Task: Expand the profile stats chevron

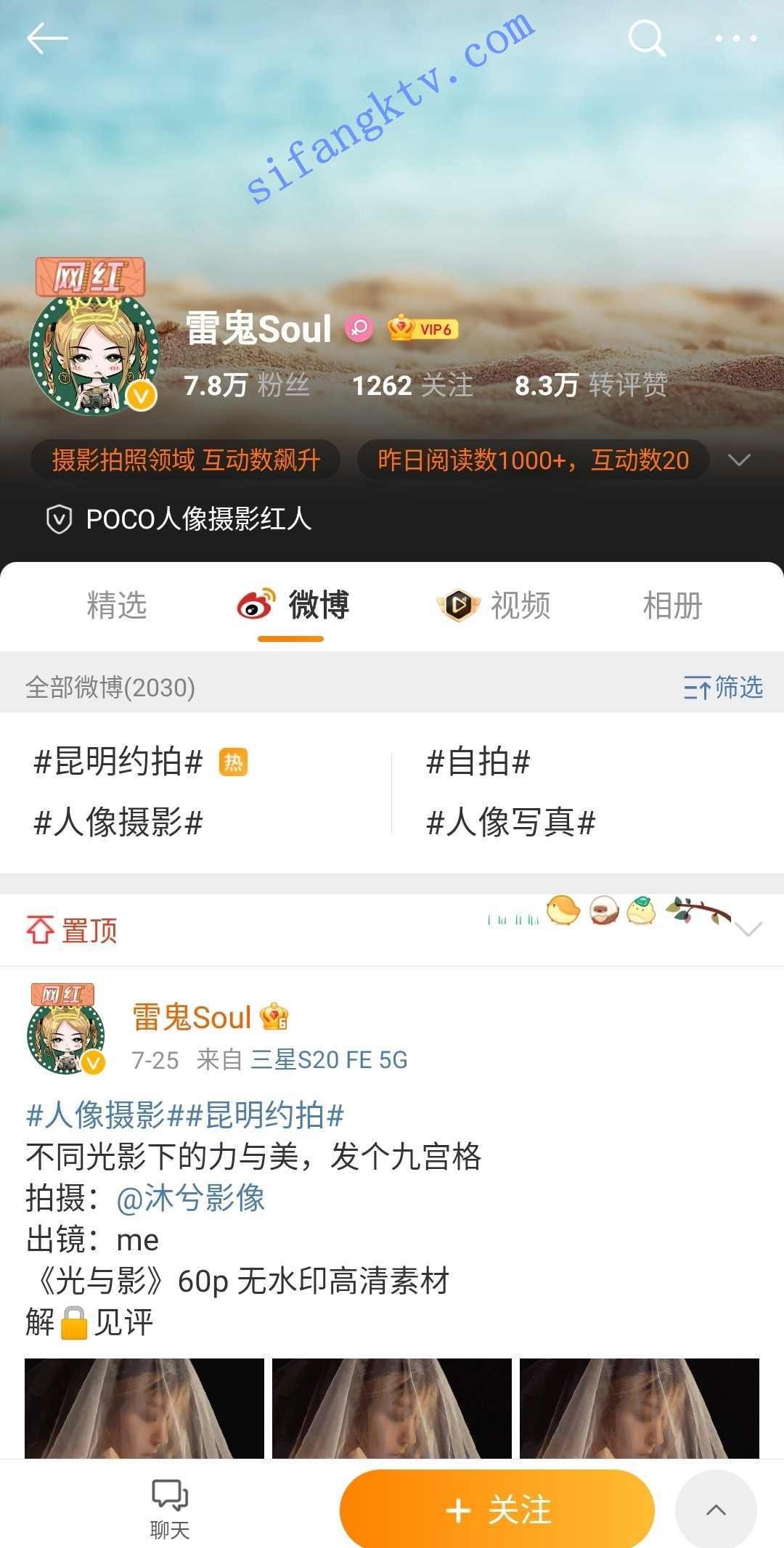Action: (739, 460)
